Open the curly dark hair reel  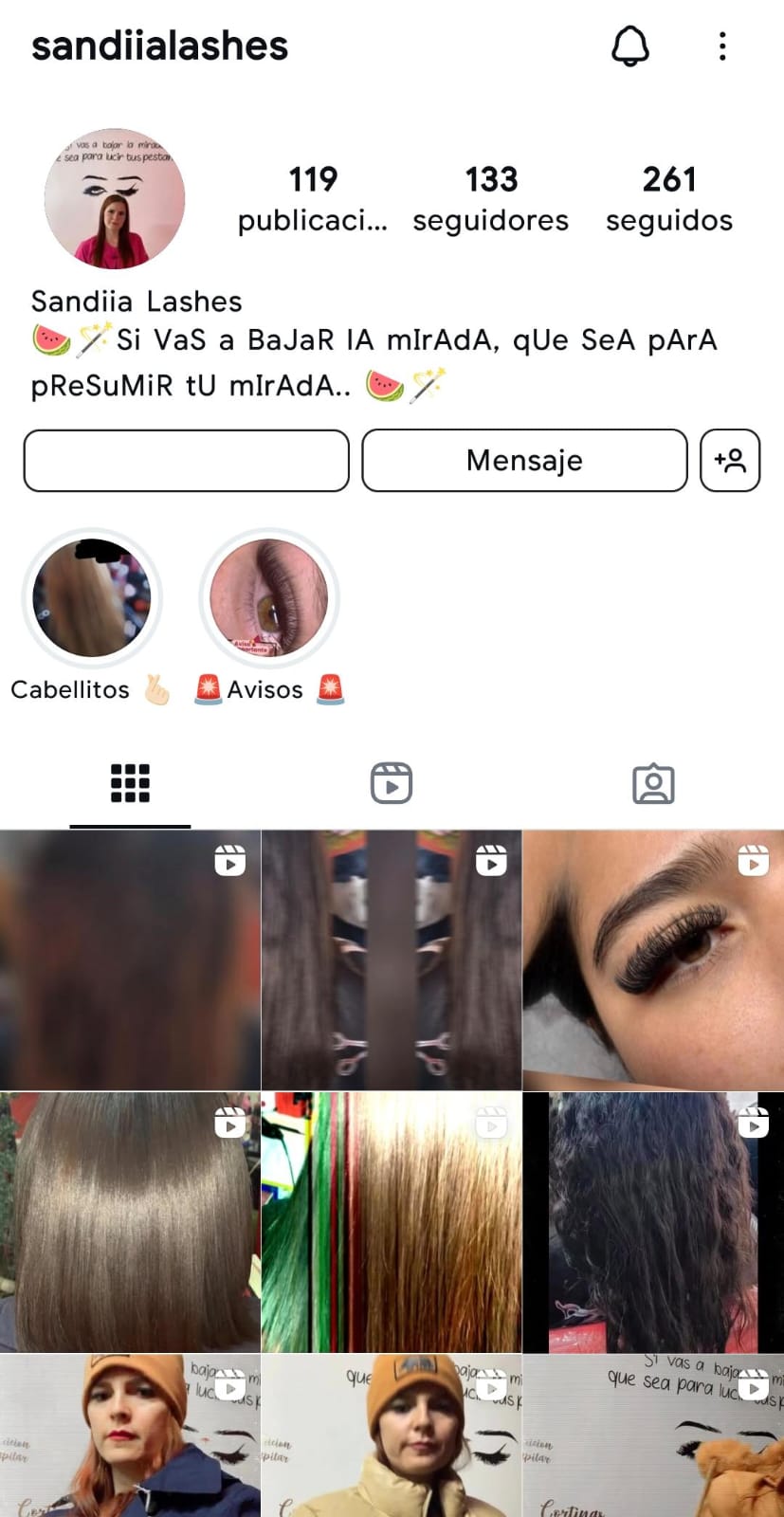click(653, 1221)
